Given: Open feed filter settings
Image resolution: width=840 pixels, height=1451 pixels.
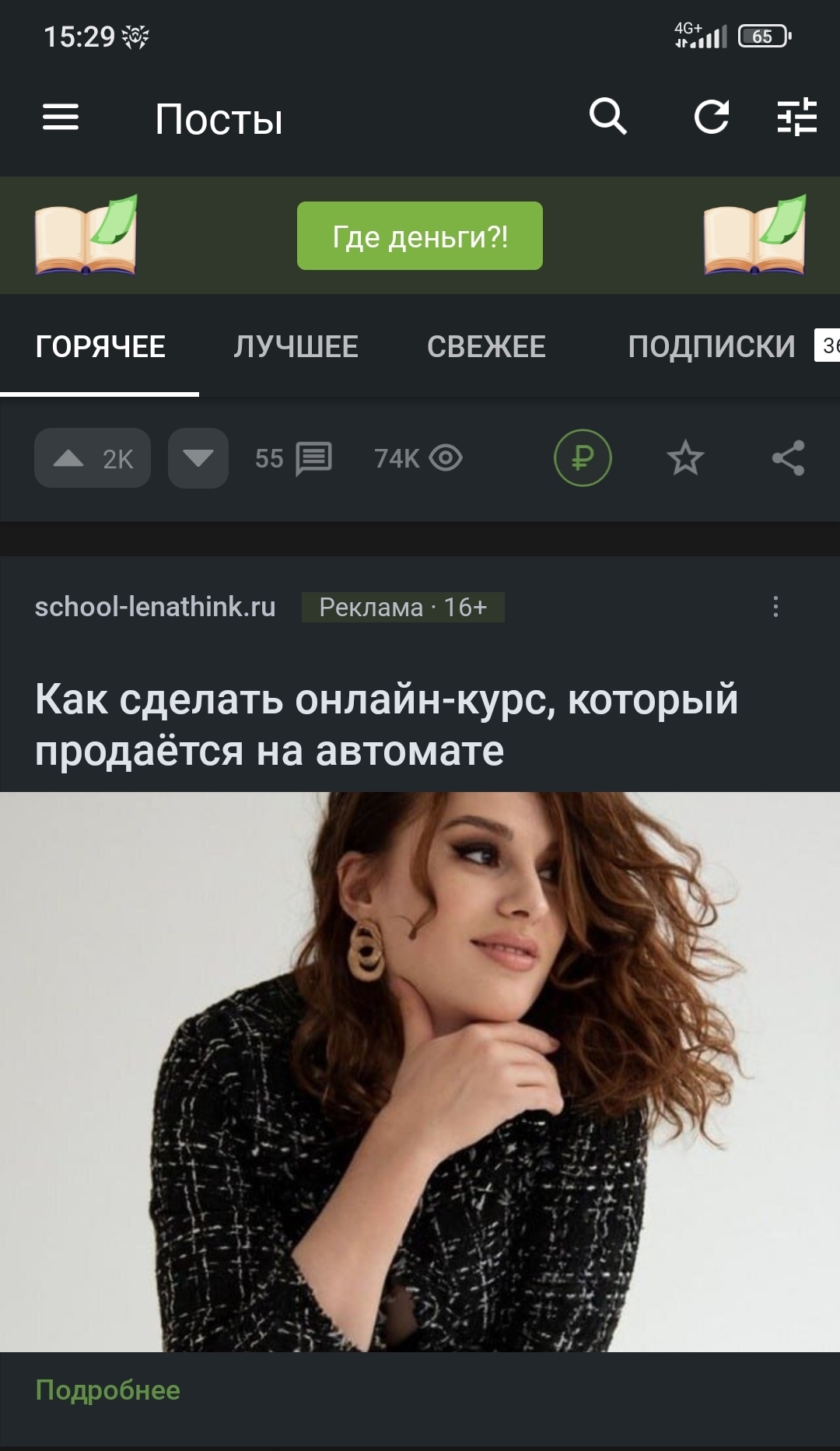Looking at the screenshot, I should tap(797, 117).
